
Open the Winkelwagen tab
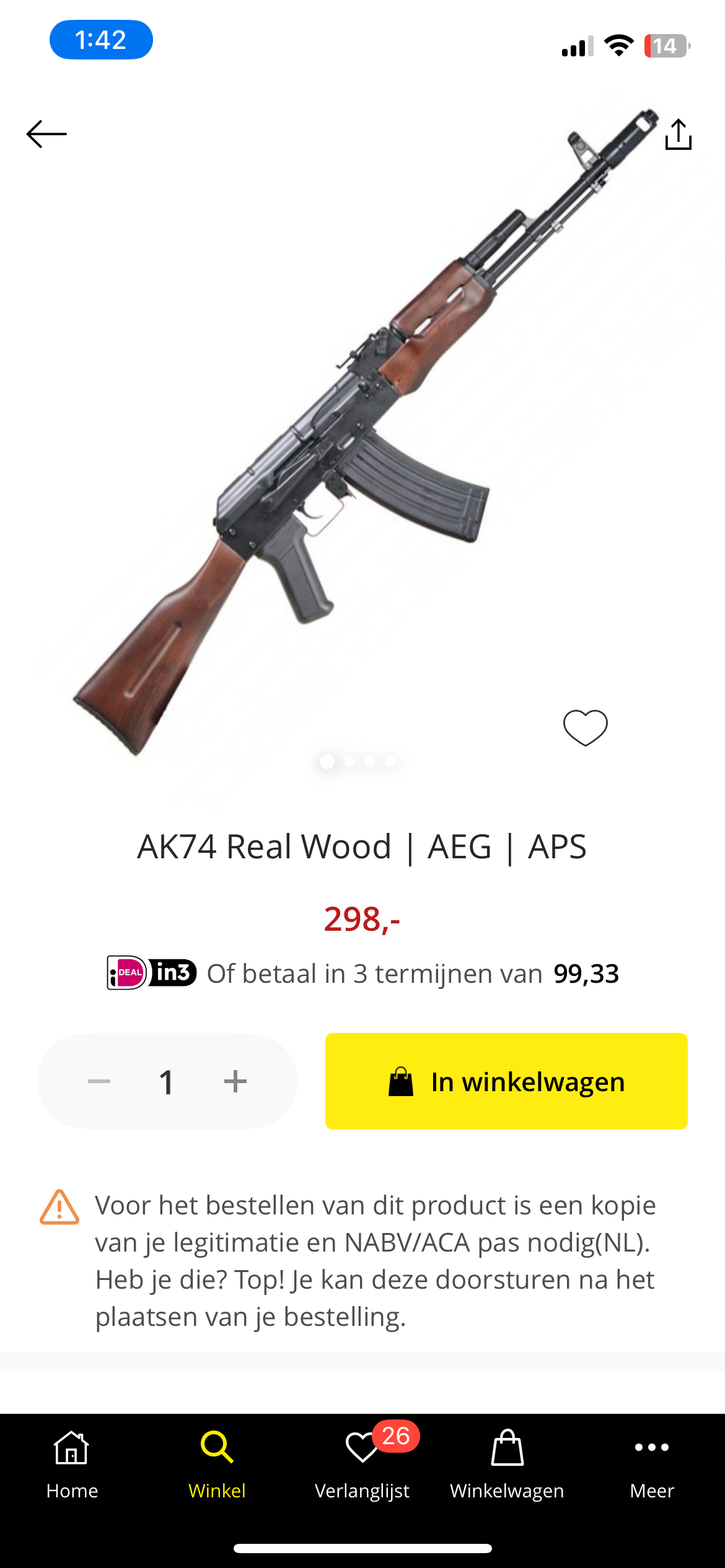coord(507,1465)
